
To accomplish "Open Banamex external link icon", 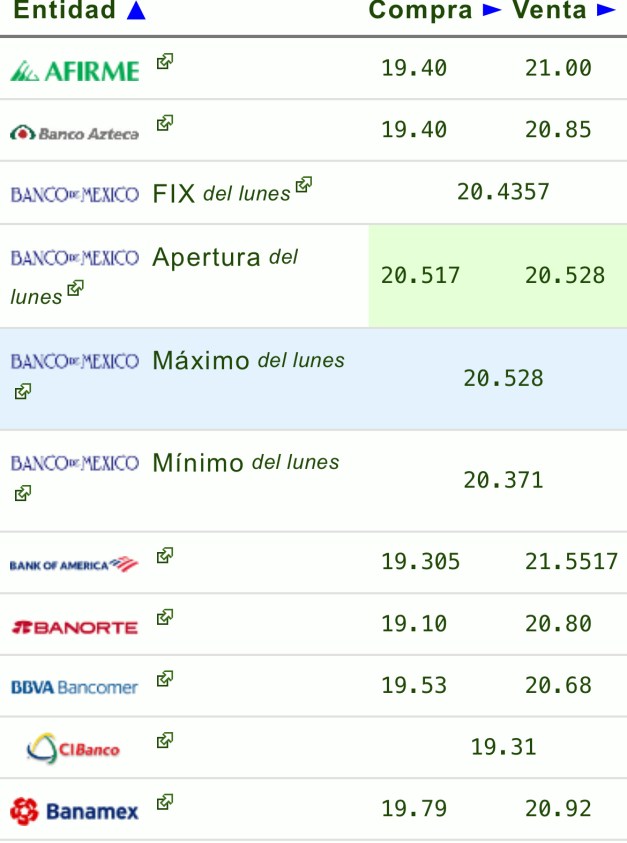I will click(165, 802).
